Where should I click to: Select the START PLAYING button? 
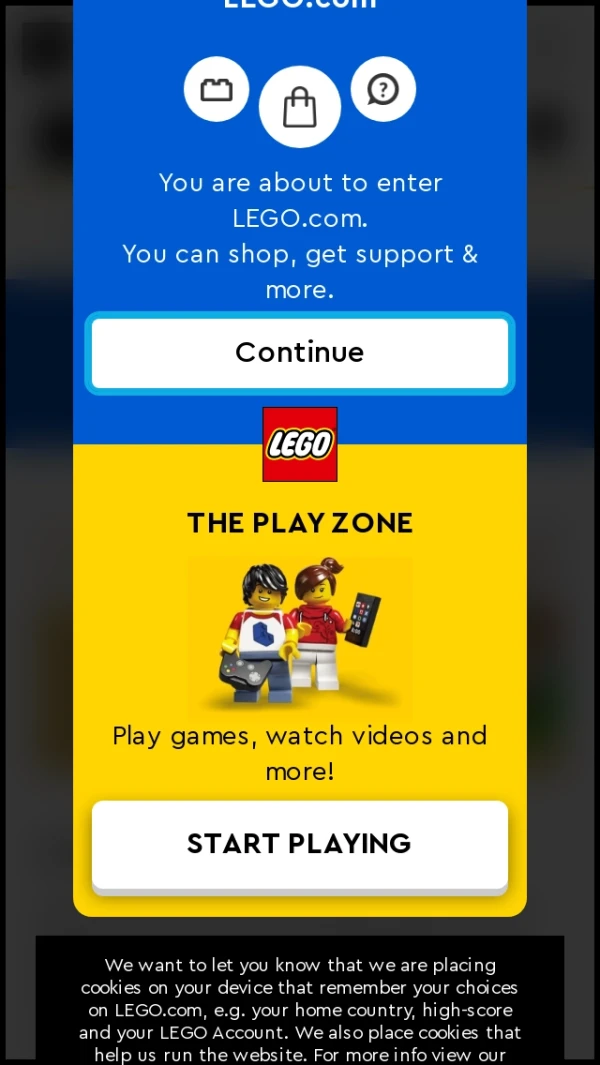[x=300, y=844]
